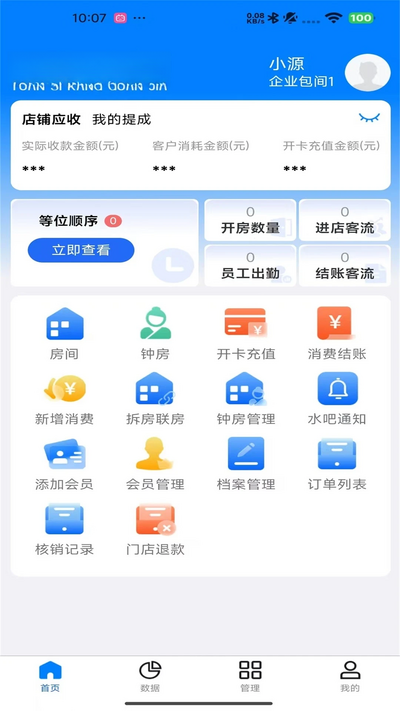400x711 pixels.
Task: Open 钟房
Action: pyautogui.click(x=155, y=334)
